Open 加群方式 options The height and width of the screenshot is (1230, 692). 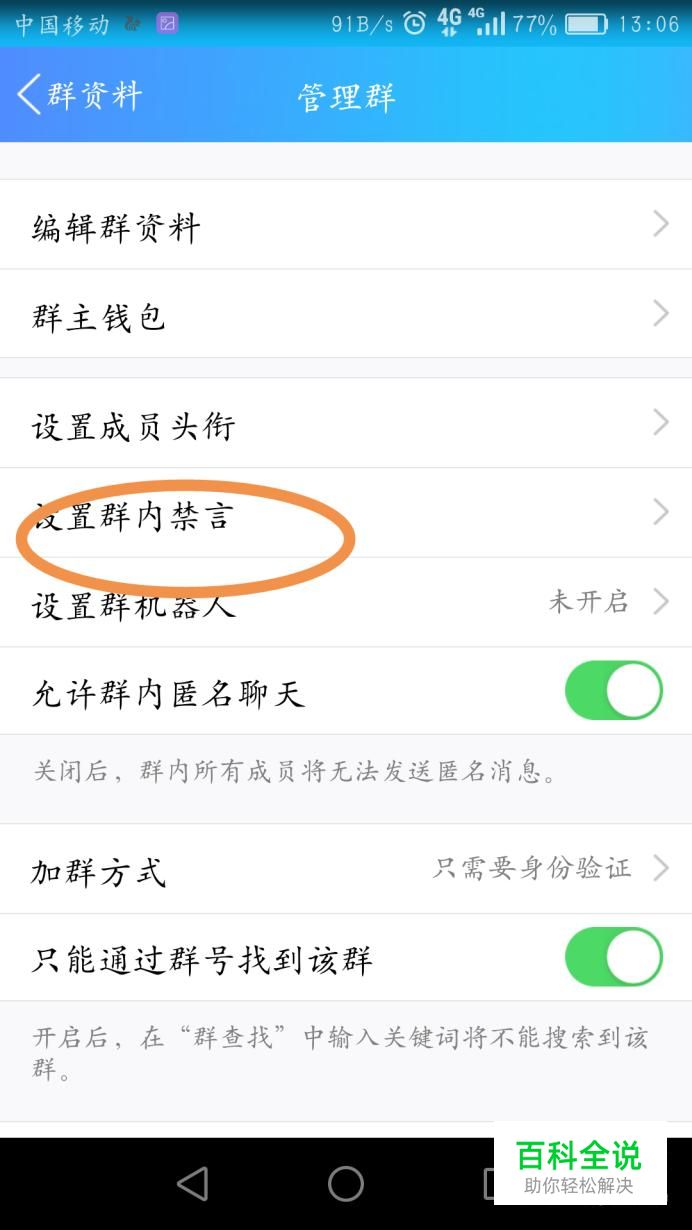345,869
